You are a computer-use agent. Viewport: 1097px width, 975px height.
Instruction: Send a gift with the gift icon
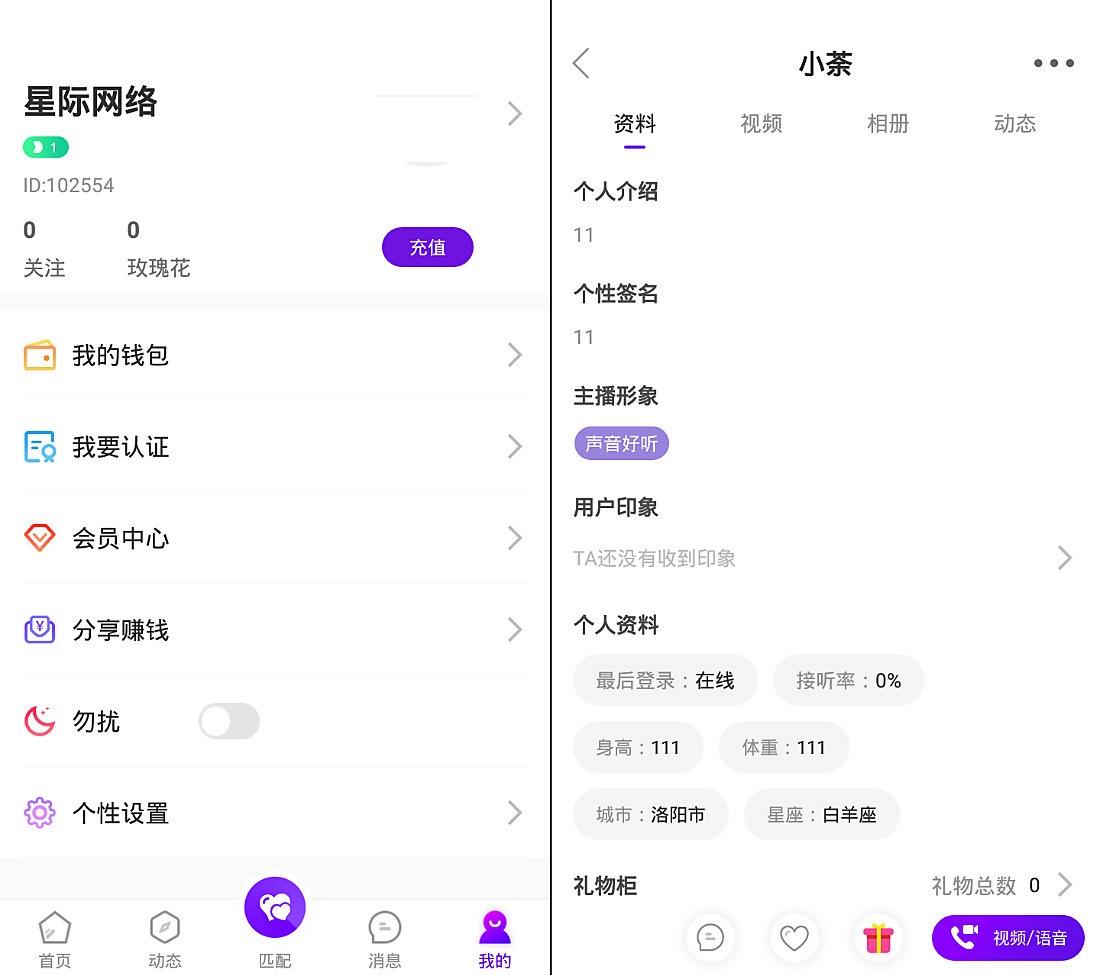coord(878,938)
